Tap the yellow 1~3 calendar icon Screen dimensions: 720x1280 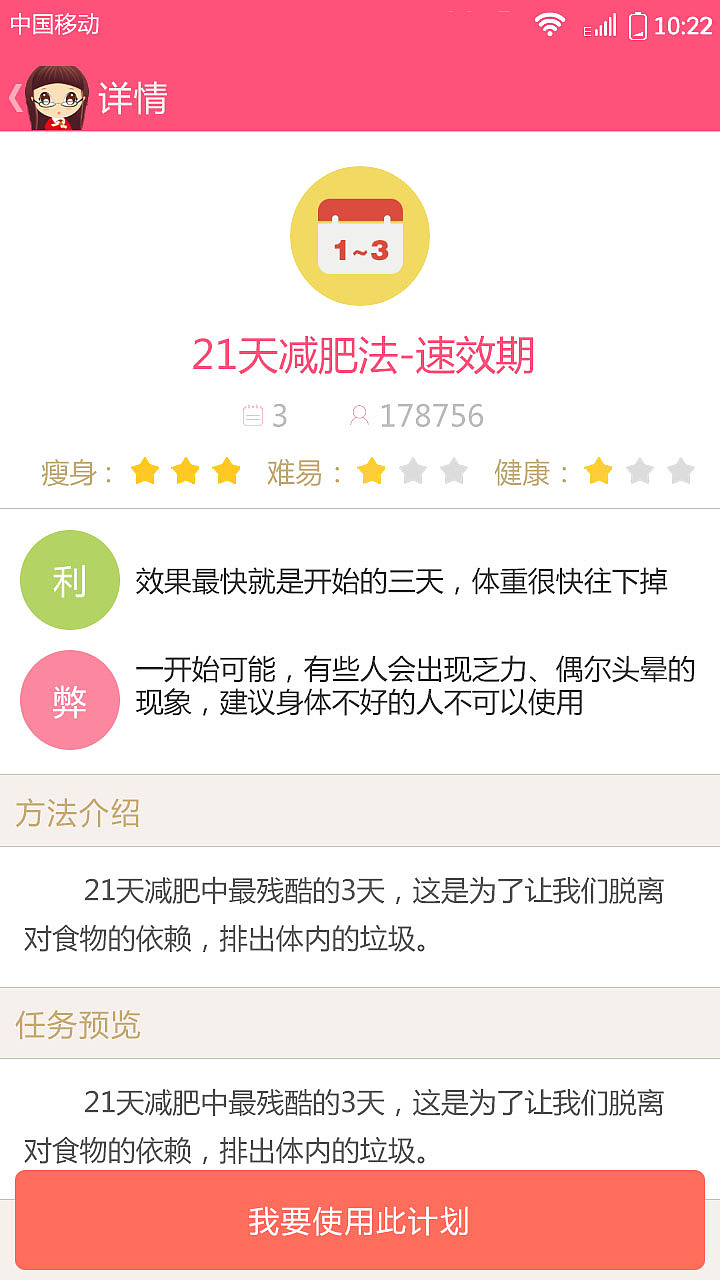(x=360, y=235)
